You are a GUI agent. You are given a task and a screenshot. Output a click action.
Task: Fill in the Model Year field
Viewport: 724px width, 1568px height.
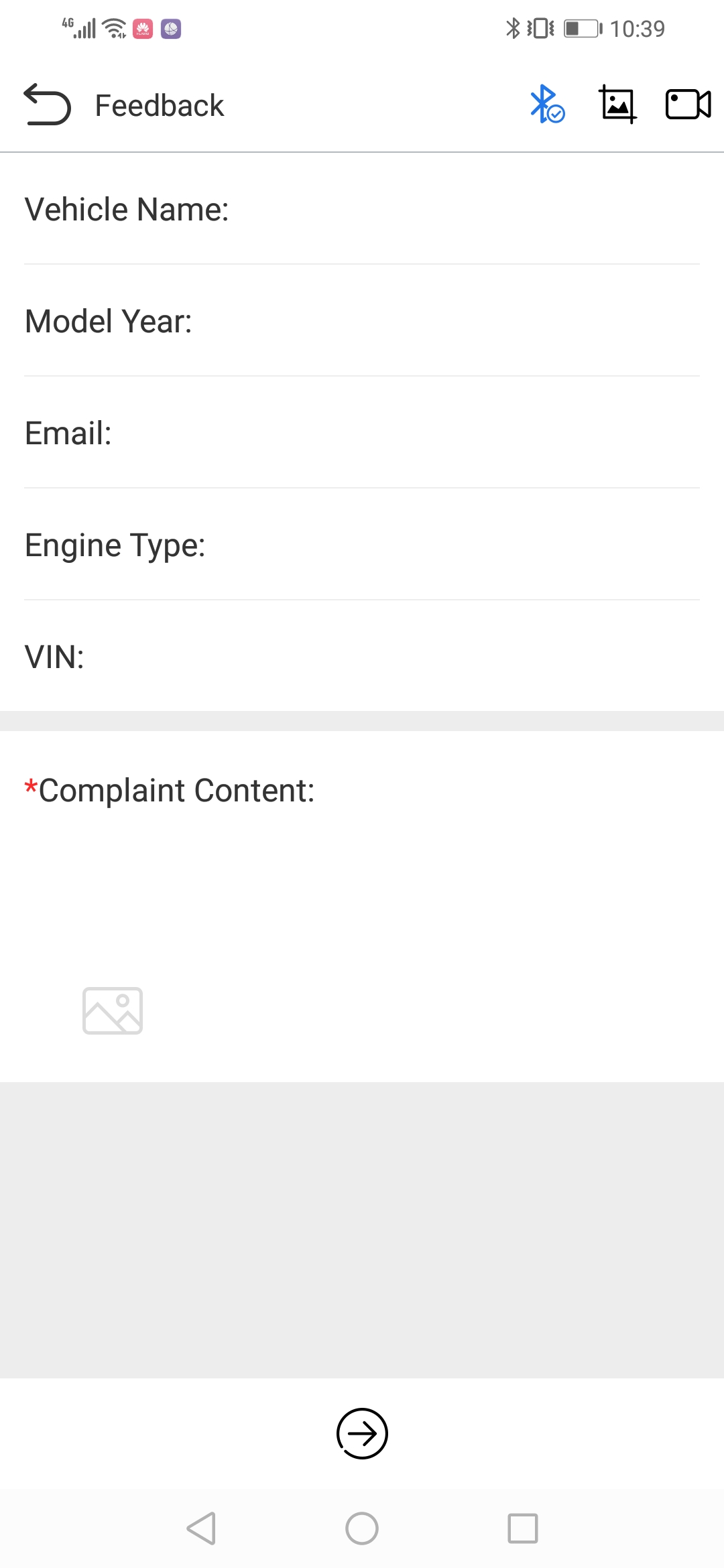tap(362, 321)
